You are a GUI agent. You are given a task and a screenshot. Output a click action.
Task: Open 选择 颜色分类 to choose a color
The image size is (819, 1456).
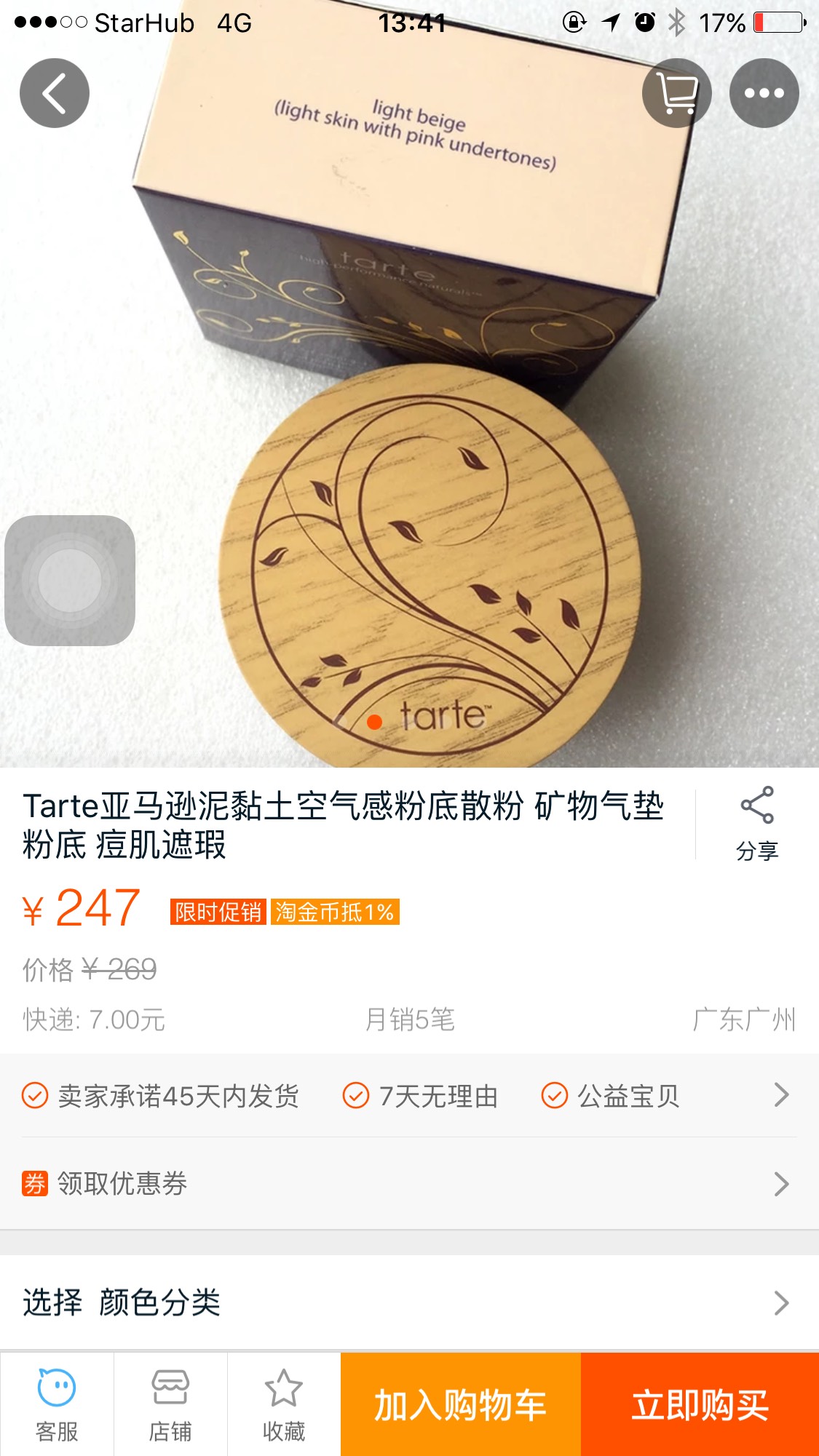[x=408, y=1302]
